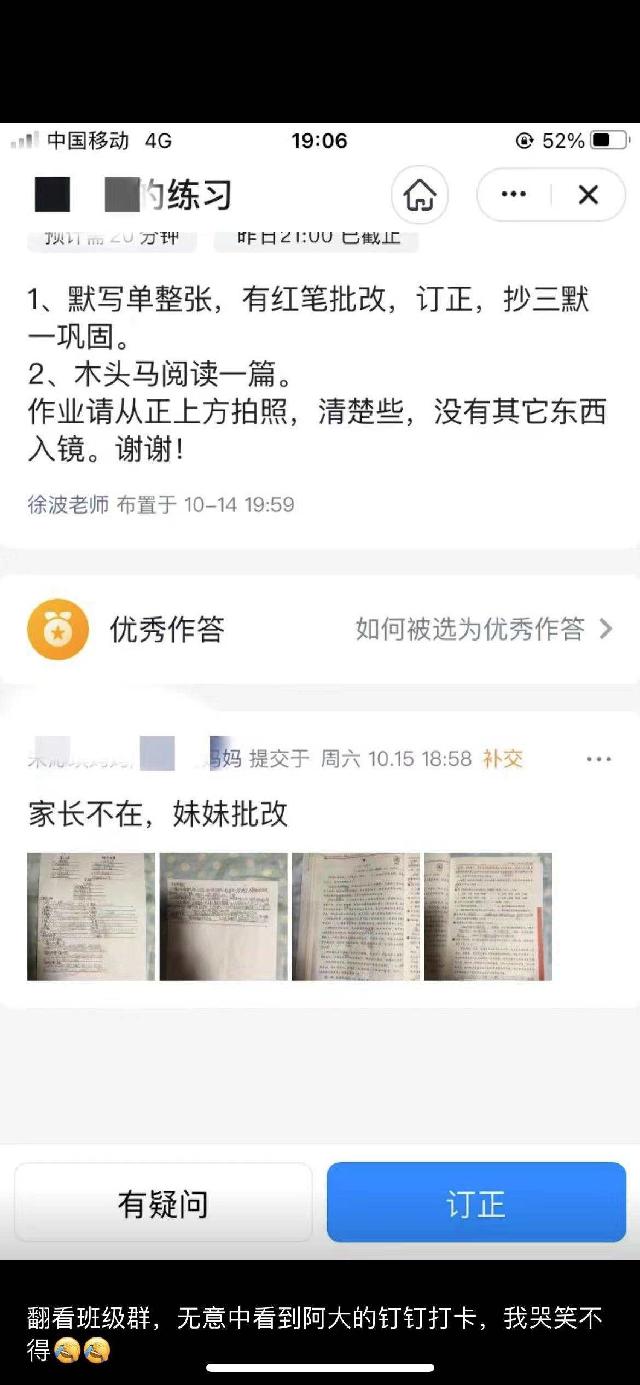Image resolution: width=640 pixels, height=1385 pixels.
Task: Tap the 有疑问 button
Action: click(163, 1203)
